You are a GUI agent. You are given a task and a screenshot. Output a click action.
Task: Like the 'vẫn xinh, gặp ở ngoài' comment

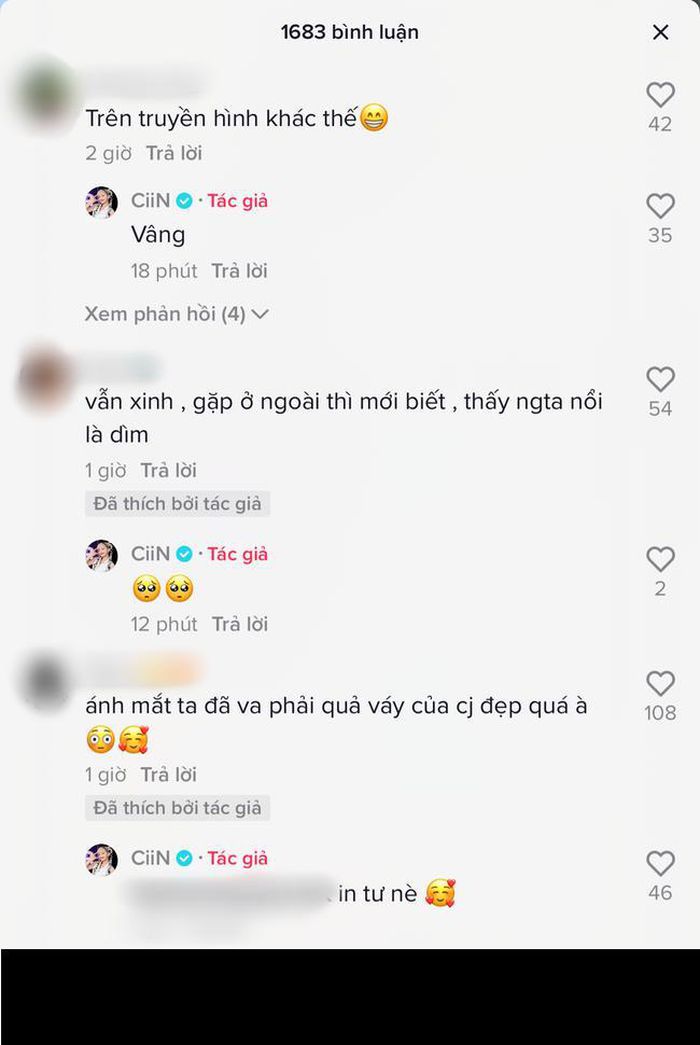(660, 379)
